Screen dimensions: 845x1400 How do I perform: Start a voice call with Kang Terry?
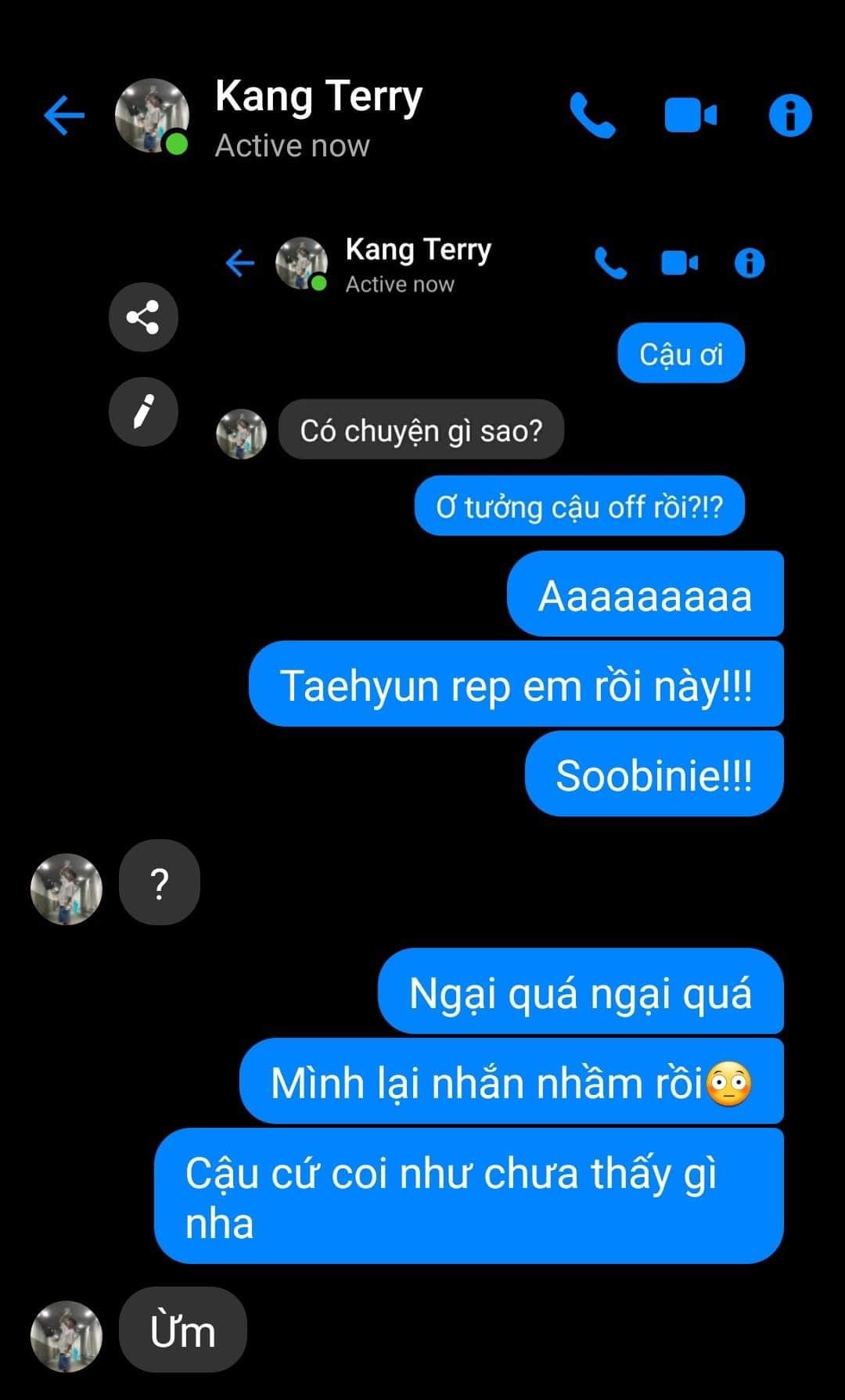pos(592,116)
